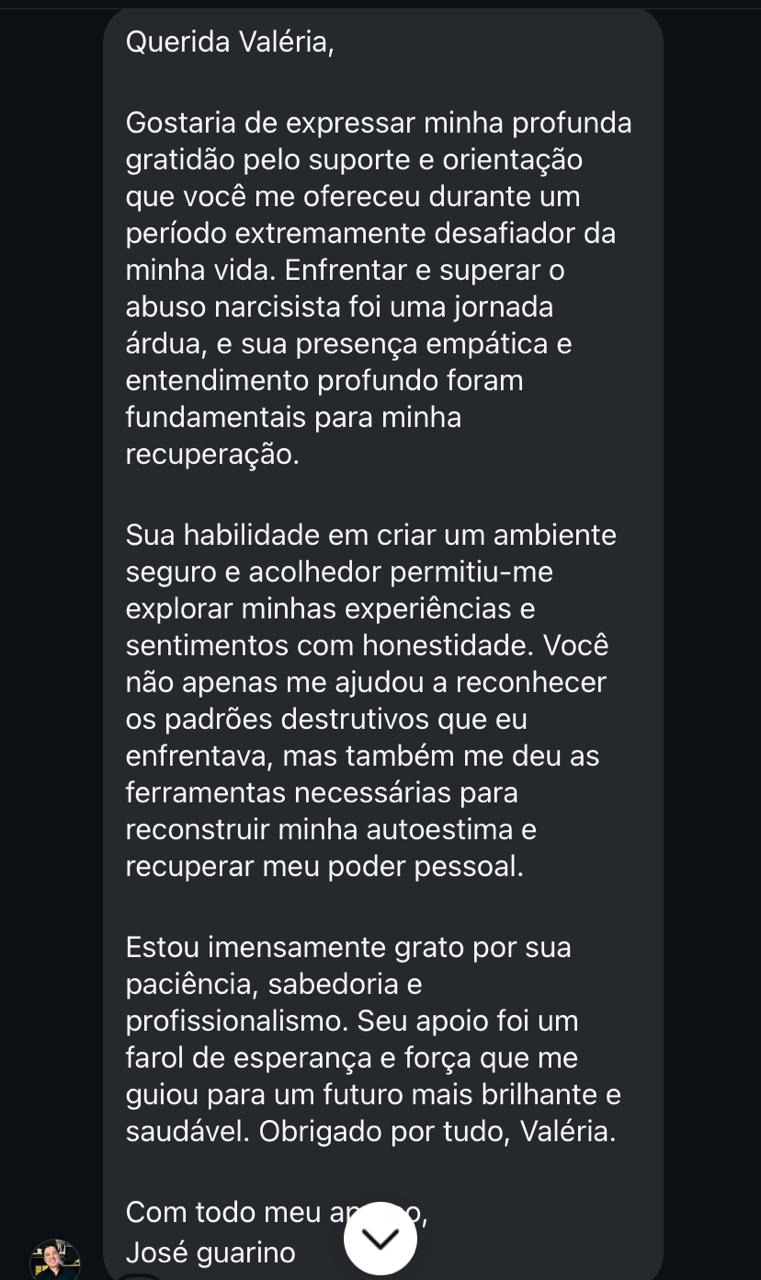Open José Guarino's profile picture

55,1260
